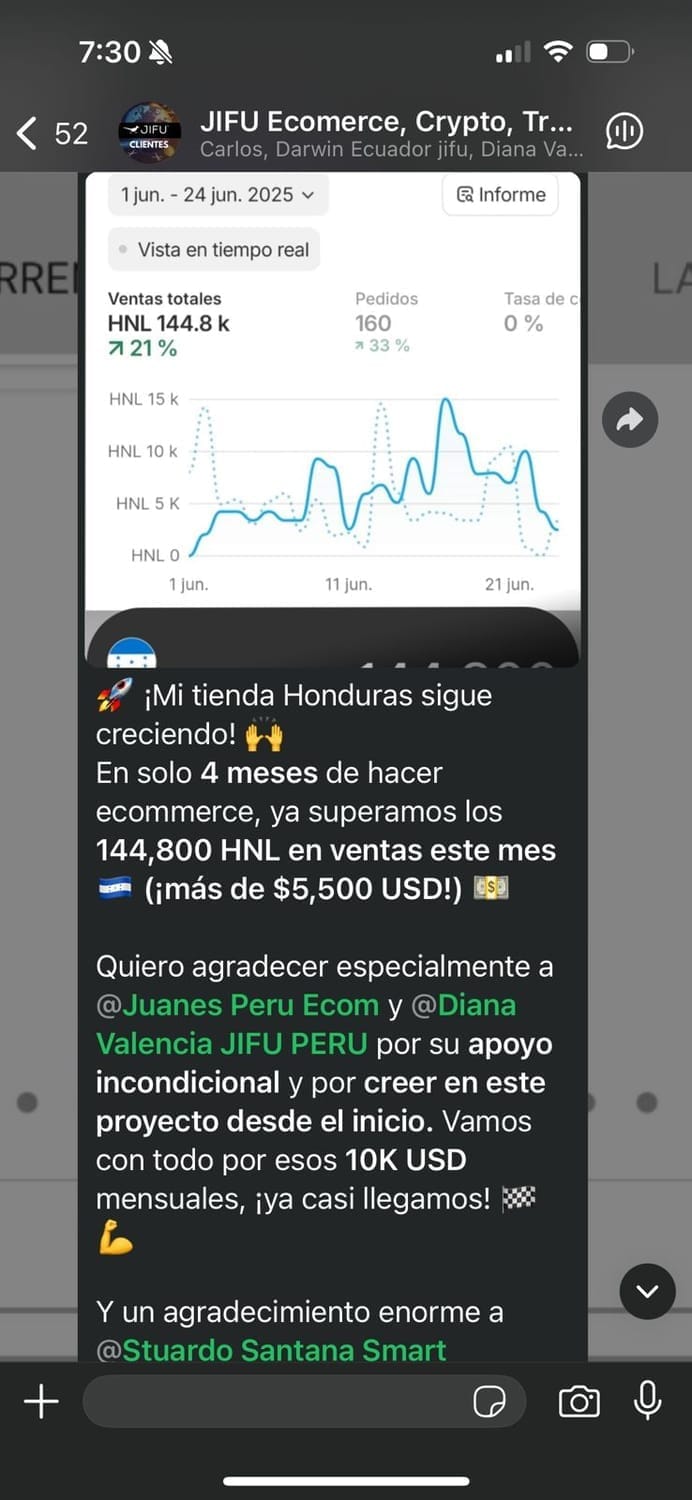
Task: Go back to the chat list
Action: (28, 132)
